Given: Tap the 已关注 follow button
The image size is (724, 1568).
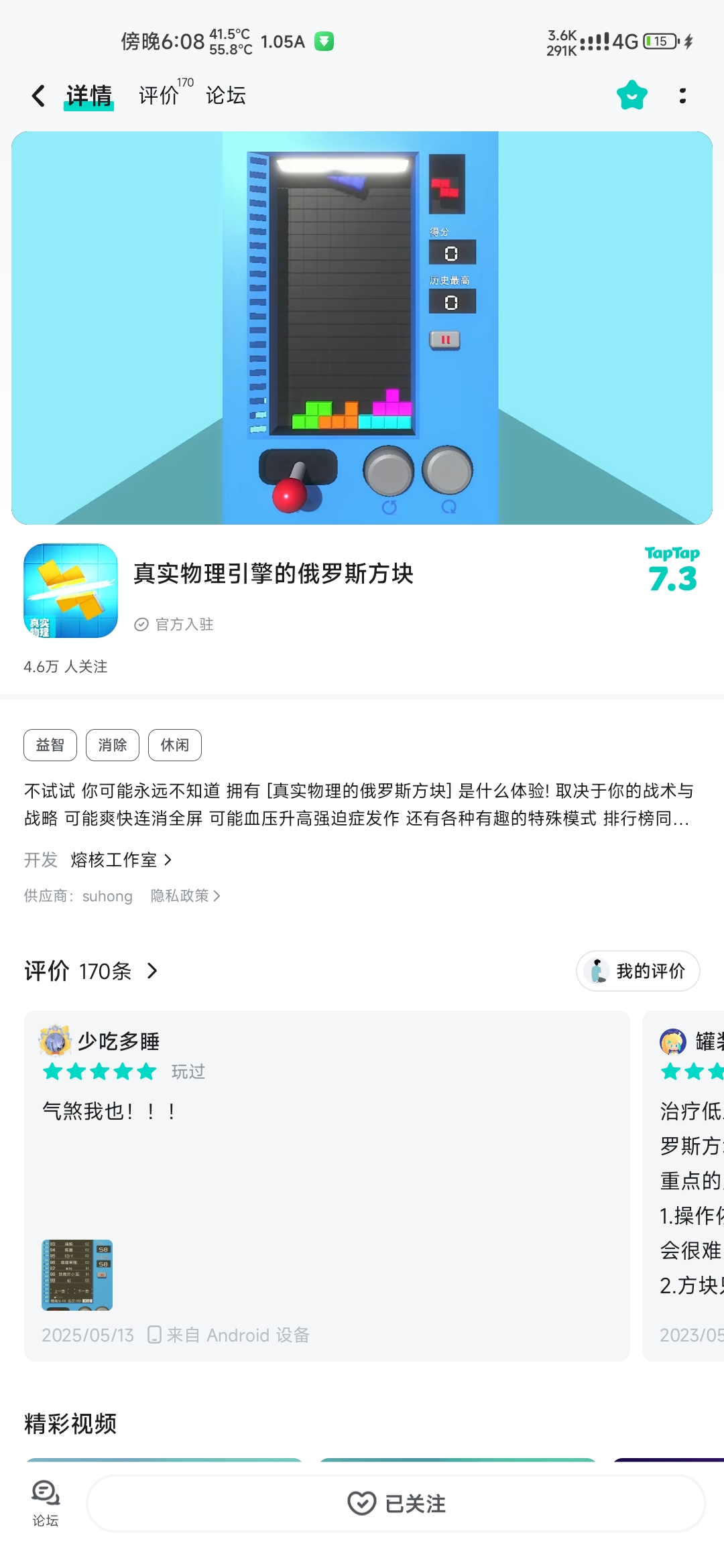Looking at the screenshot, I should [396, 1503].
